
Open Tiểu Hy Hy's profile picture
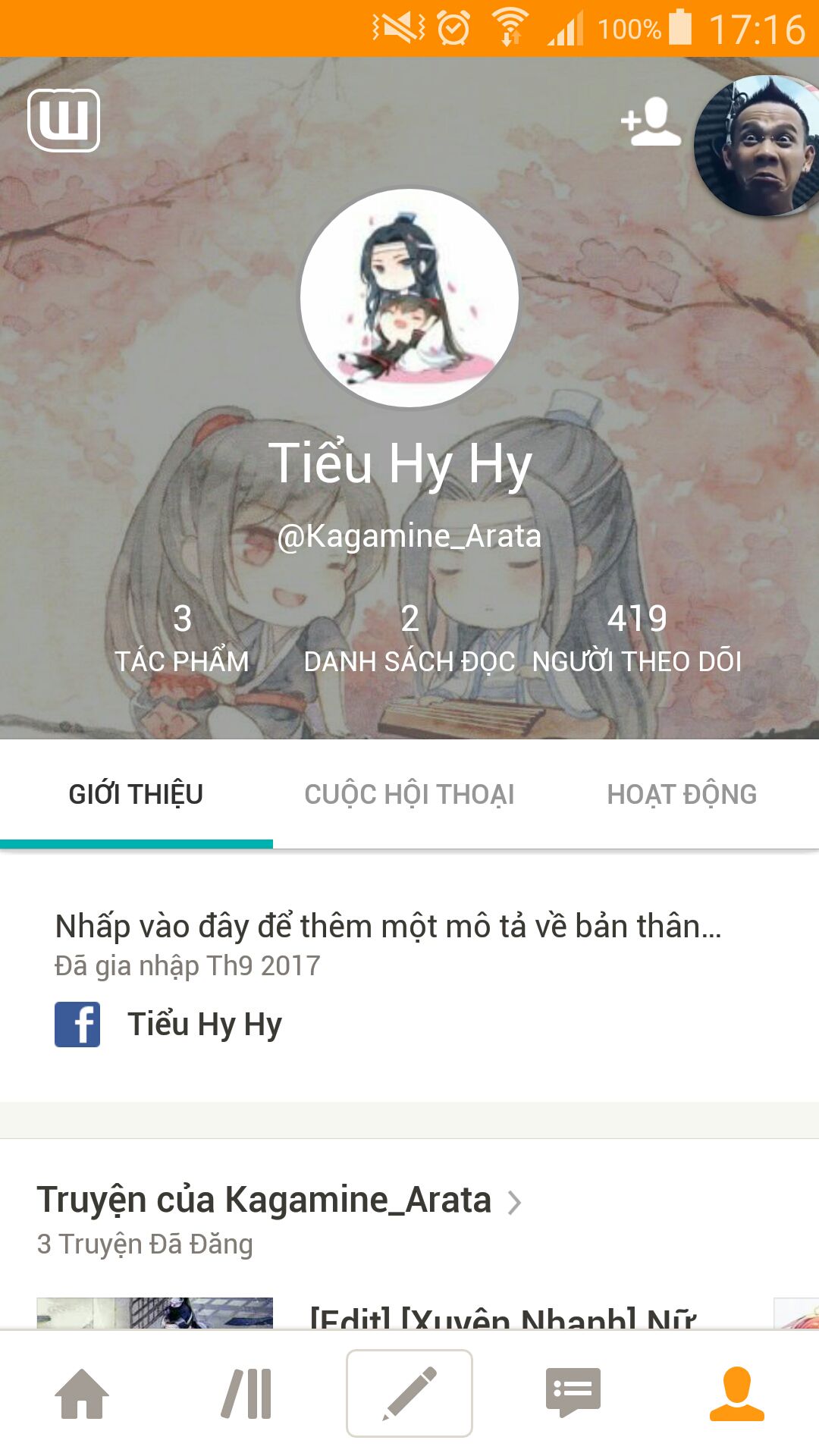[x=409, y=298]
